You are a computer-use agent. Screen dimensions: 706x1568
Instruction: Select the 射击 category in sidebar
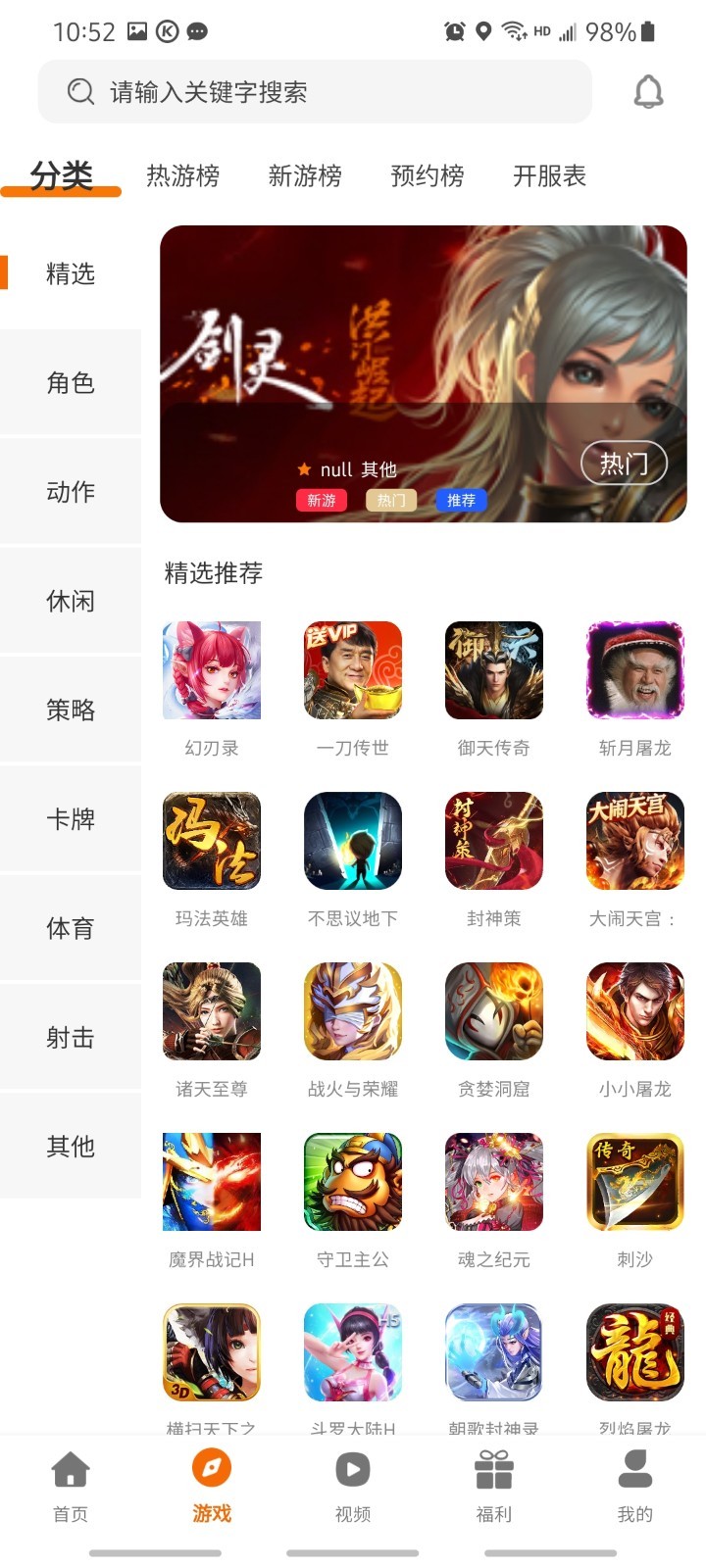69,1036
